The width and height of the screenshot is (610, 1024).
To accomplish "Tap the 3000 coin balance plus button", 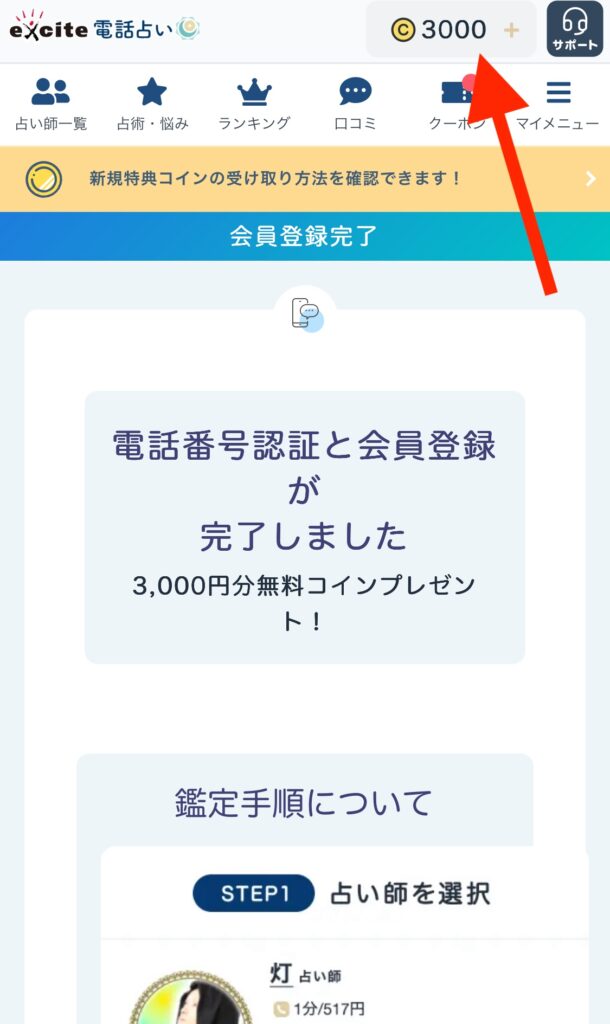I will point(511,30).
